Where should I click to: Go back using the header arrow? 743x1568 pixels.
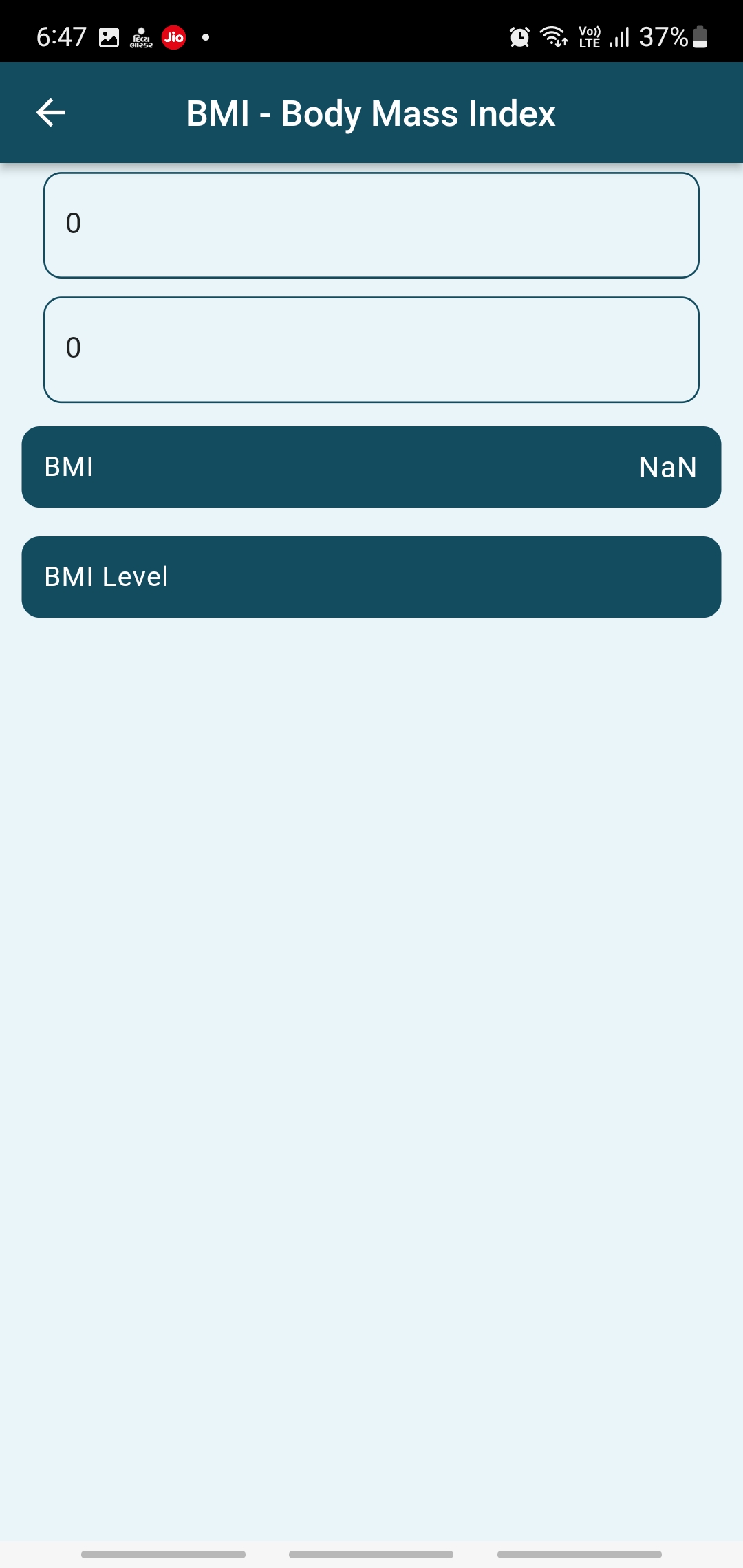pyautogui.click(x=51, y=113)
